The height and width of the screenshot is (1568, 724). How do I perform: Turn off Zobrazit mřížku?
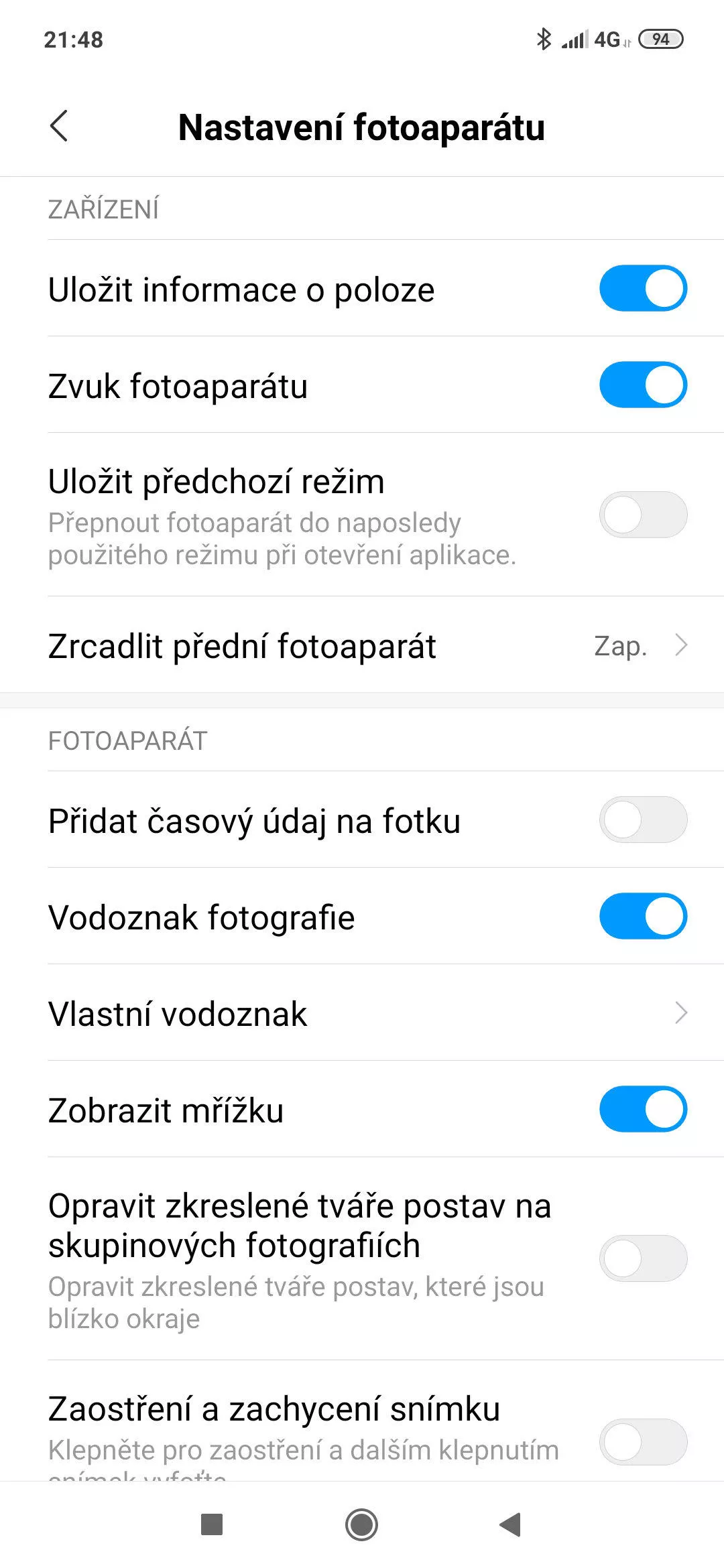tap(643, 1109)
